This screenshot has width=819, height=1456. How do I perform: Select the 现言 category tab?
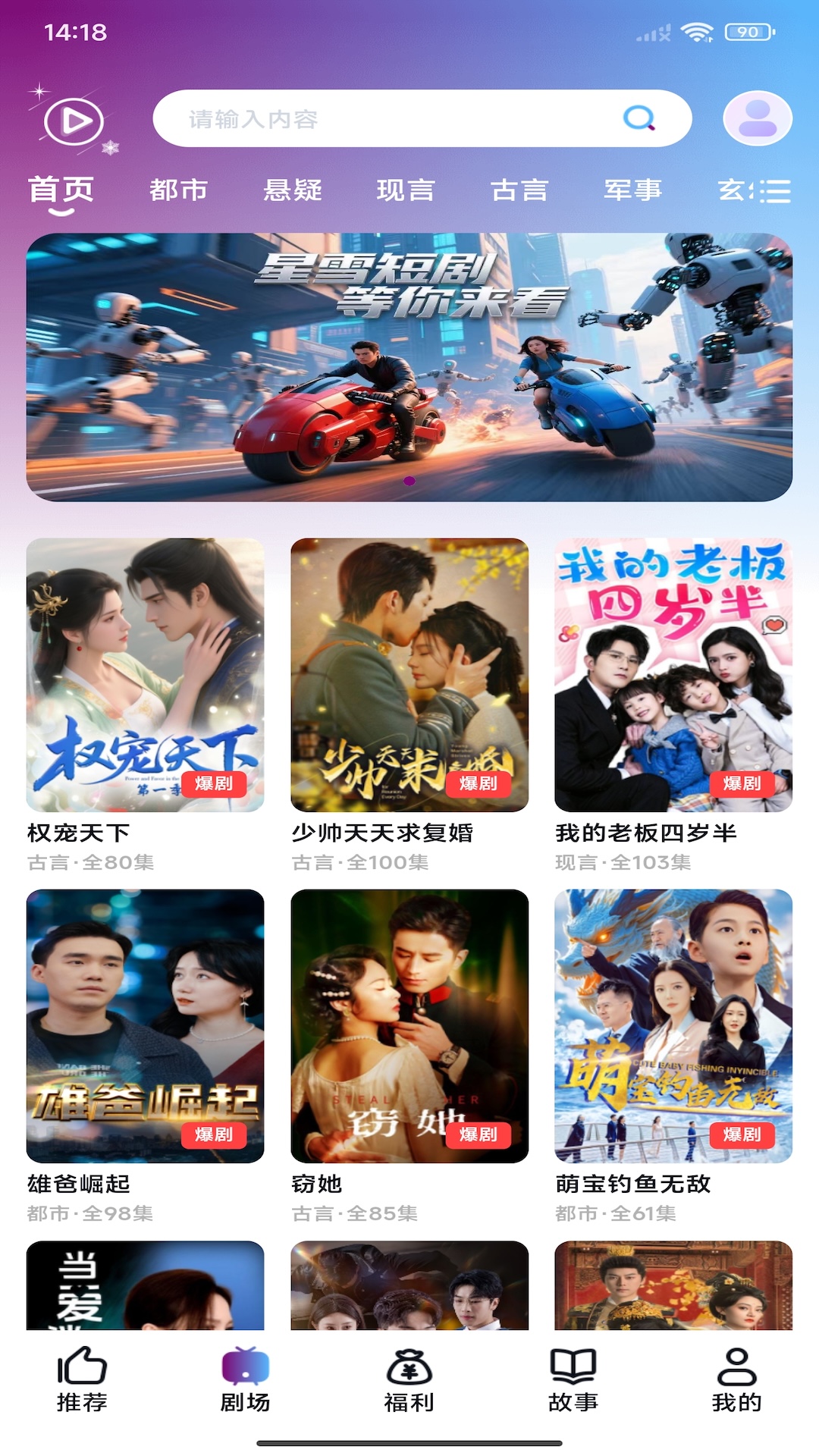pyautogui.click(x=406, y=190)
